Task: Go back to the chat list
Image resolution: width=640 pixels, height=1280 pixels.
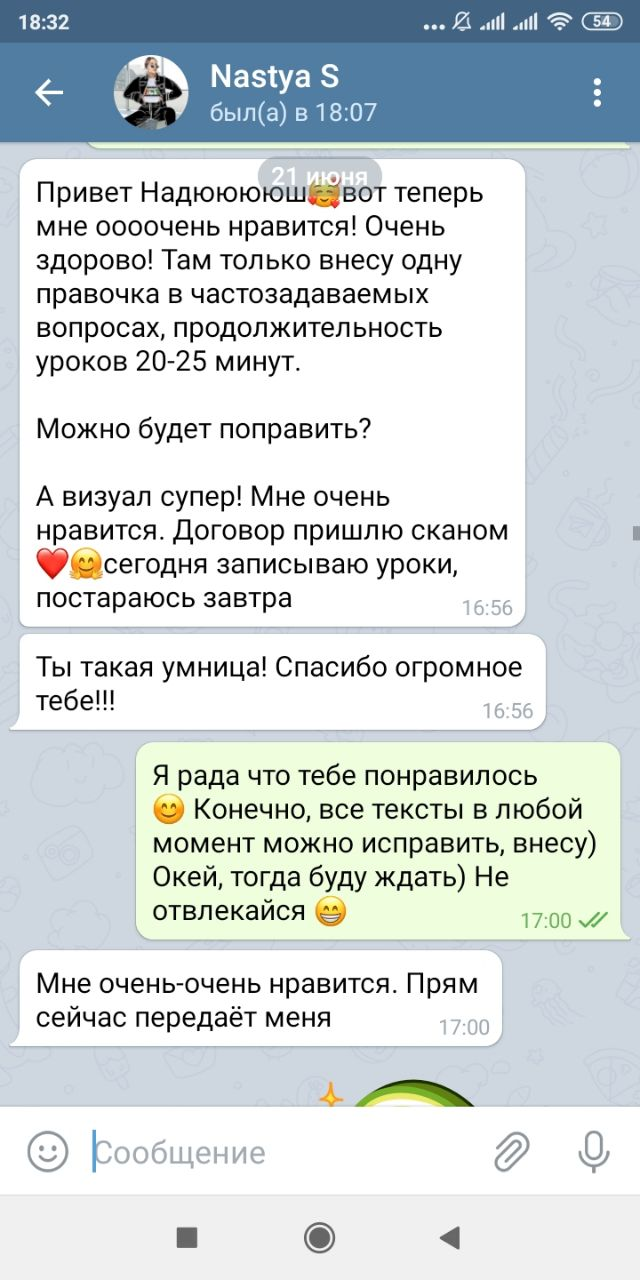Action: point(48,93)
